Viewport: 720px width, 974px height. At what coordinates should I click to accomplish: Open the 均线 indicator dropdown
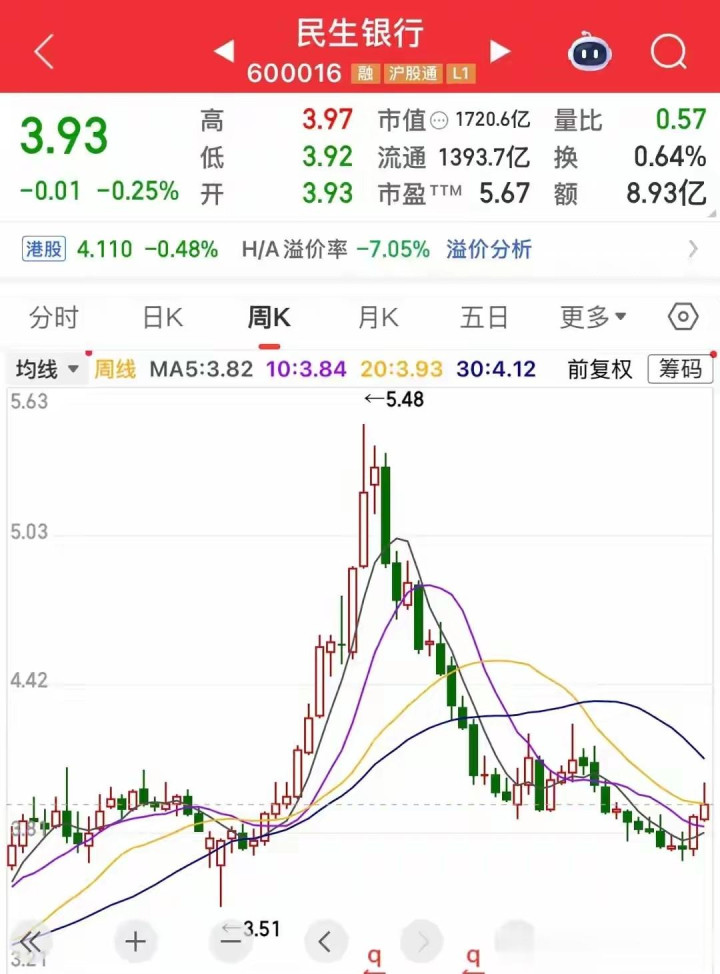point(46,370)
